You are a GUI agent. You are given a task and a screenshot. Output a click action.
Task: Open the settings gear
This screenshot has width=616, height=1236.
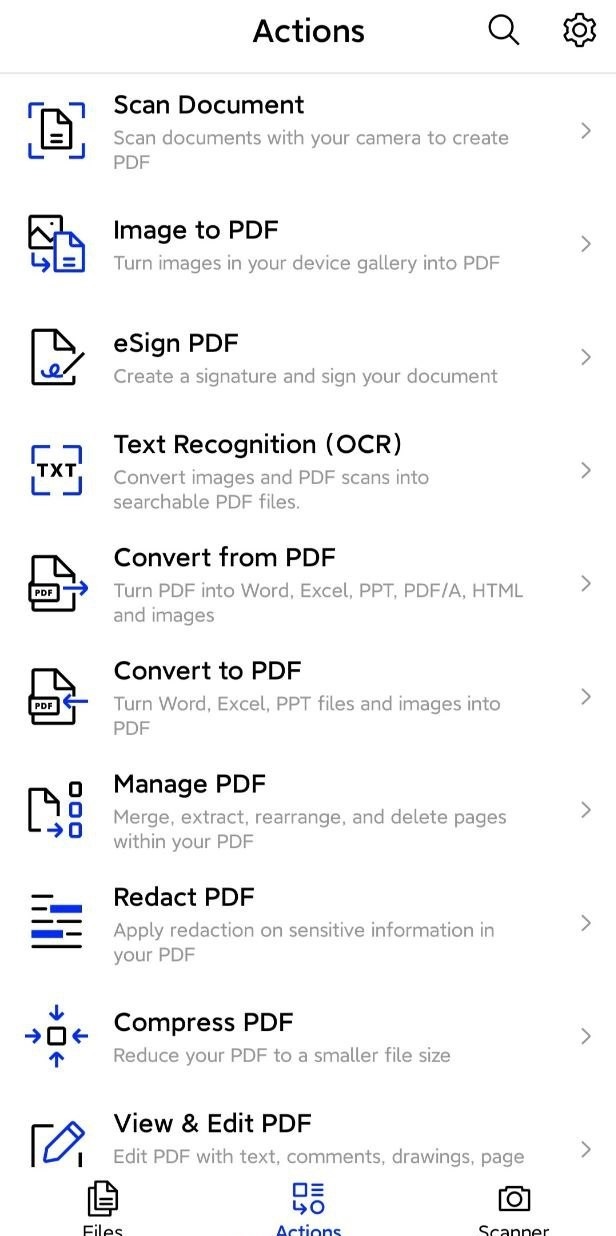point(579,31)
